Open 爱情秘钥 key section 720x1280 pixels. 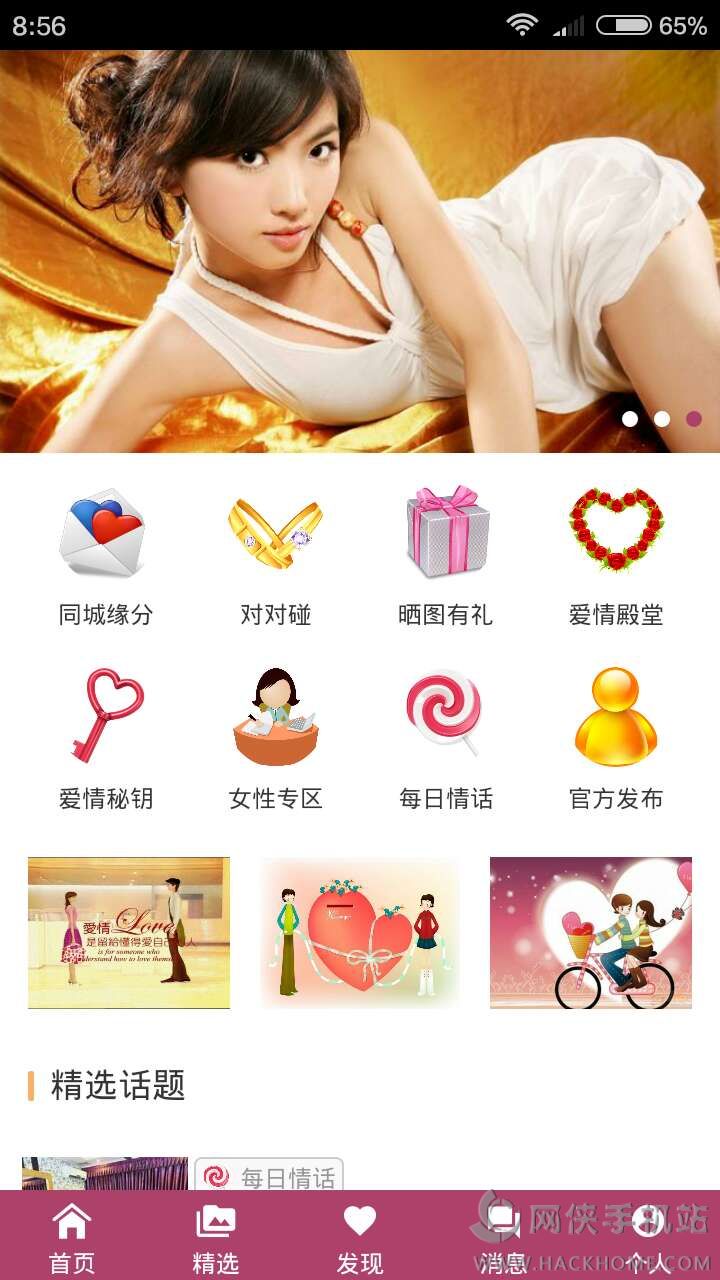[105, 738]
